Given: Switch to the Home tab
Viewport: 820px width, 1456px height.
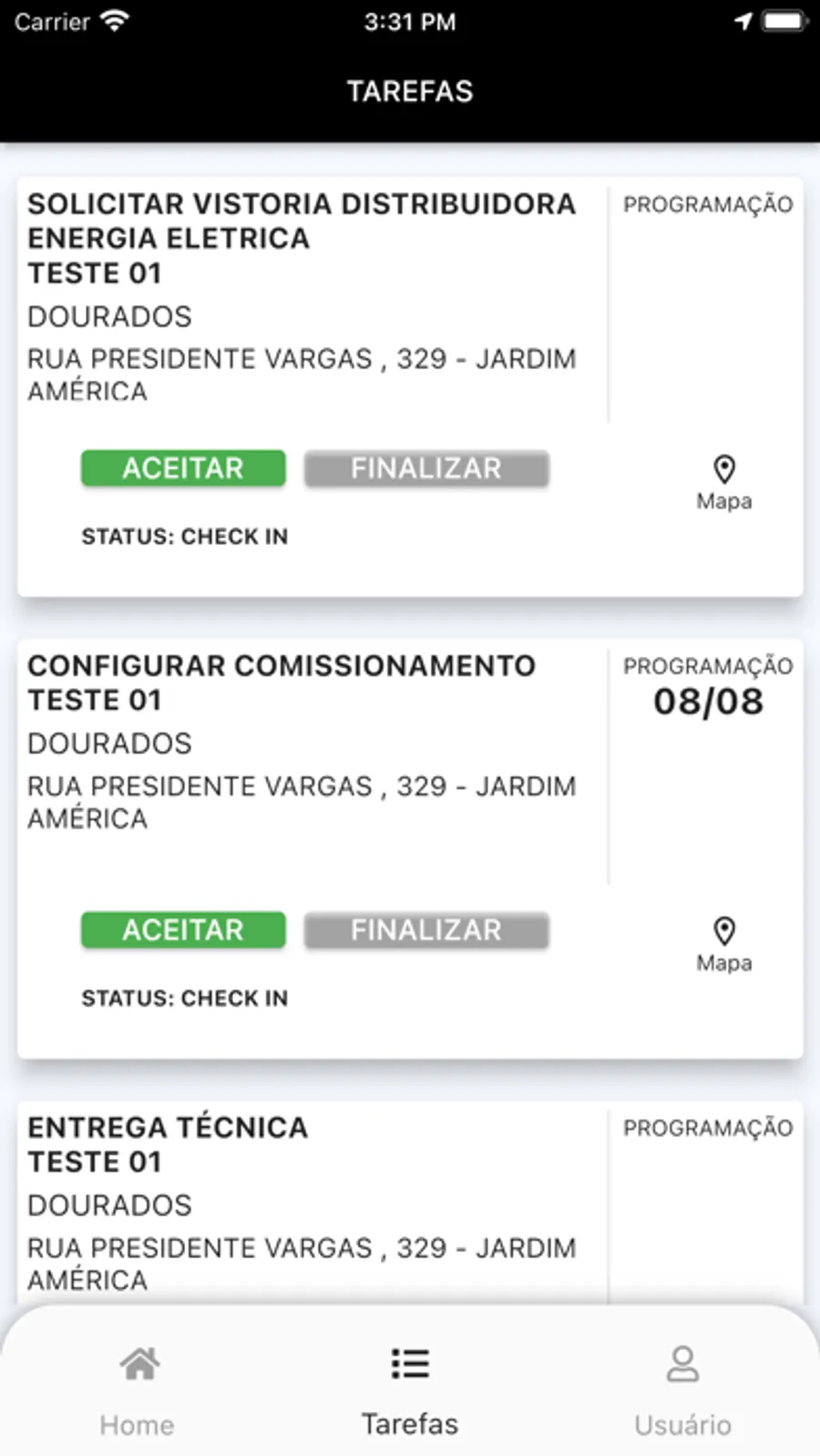Looking at the screenshot, I should coord(138,1389).
